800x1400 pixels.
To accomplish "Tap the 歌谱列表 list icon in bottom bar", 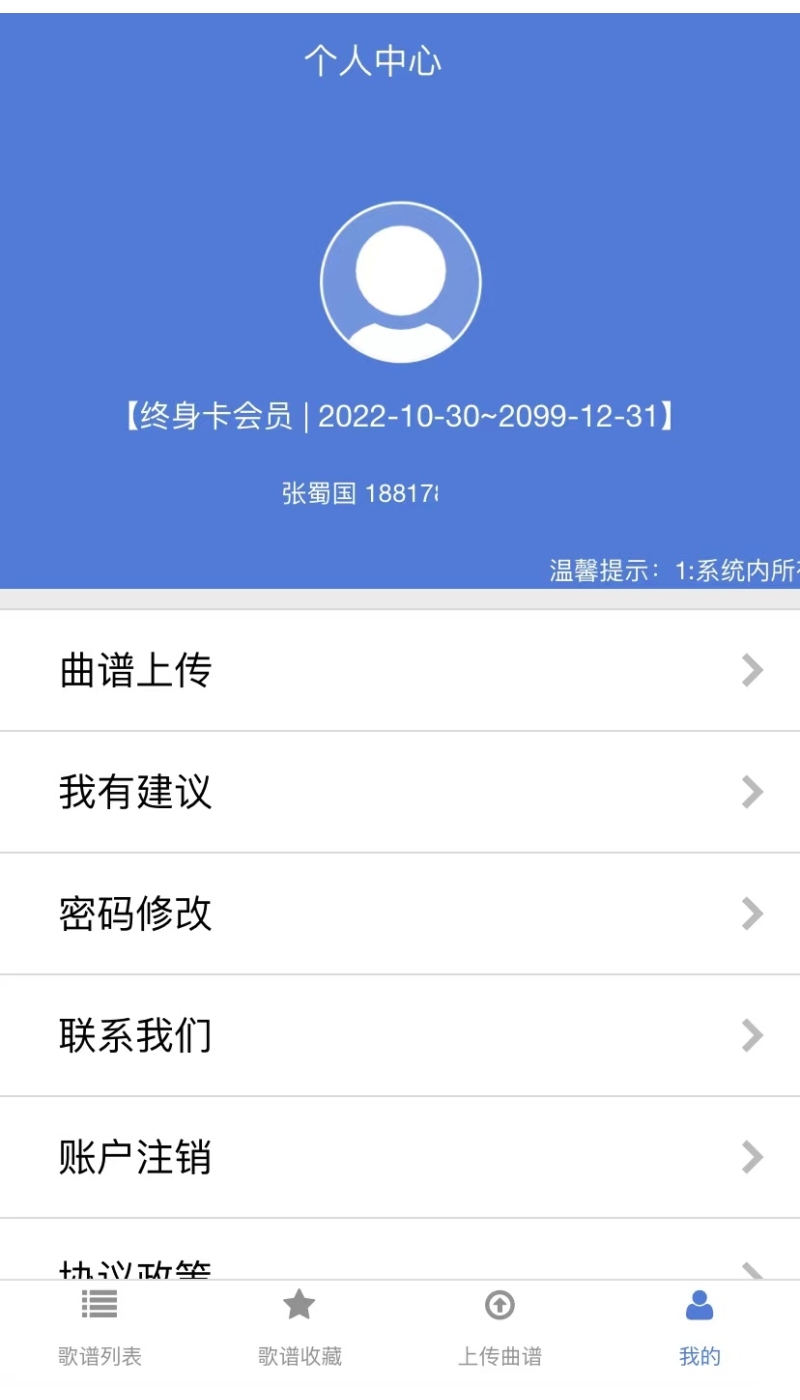I will click(x=98, y=1305).
